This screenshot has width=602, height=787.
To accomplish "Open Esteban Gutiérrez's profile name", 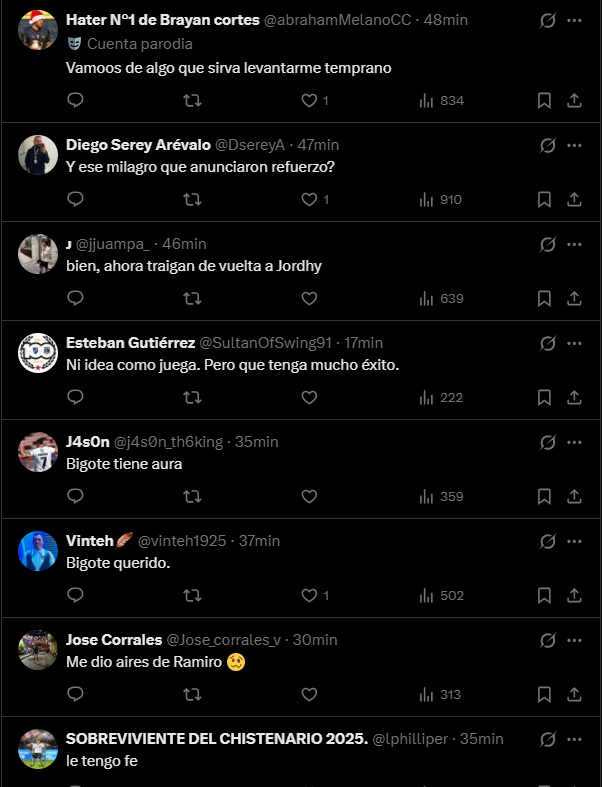I will (x=130, y=343).
